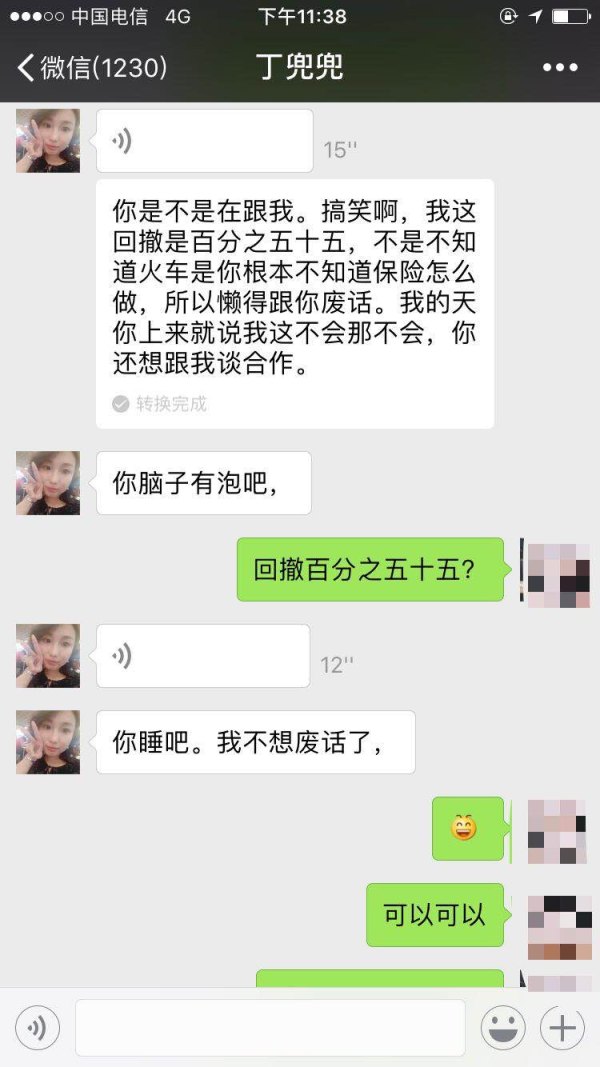Open 丁兜兜's avatar beside 你脑子有泡吧 message
600x1067 pixels.
[48, 483]
